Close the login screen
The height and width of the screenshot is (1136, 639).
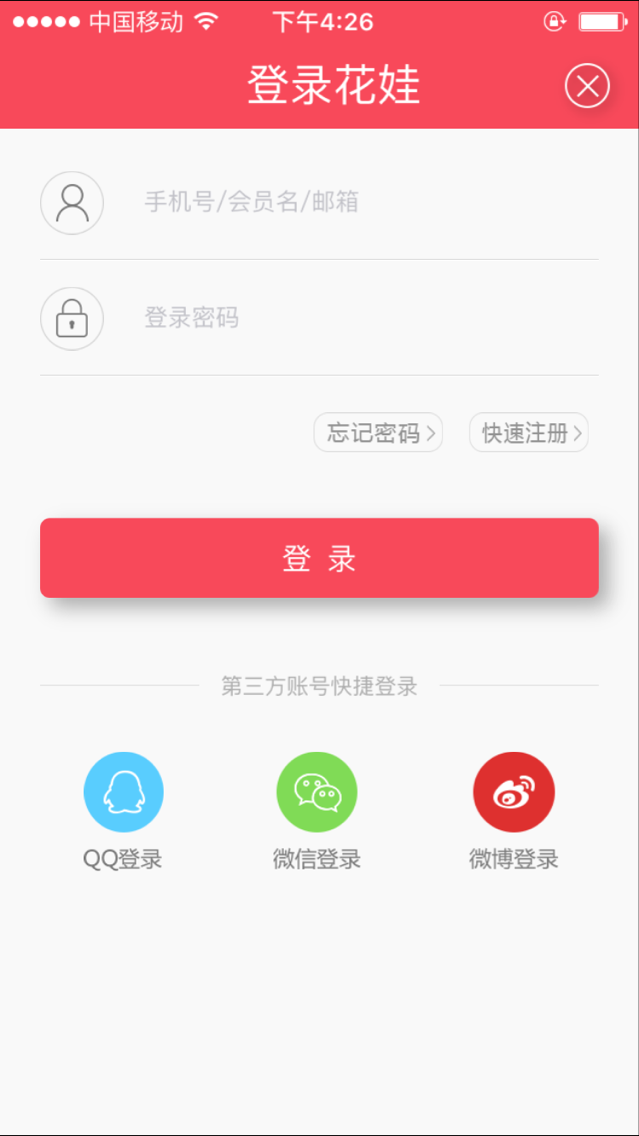coord(587,86)
